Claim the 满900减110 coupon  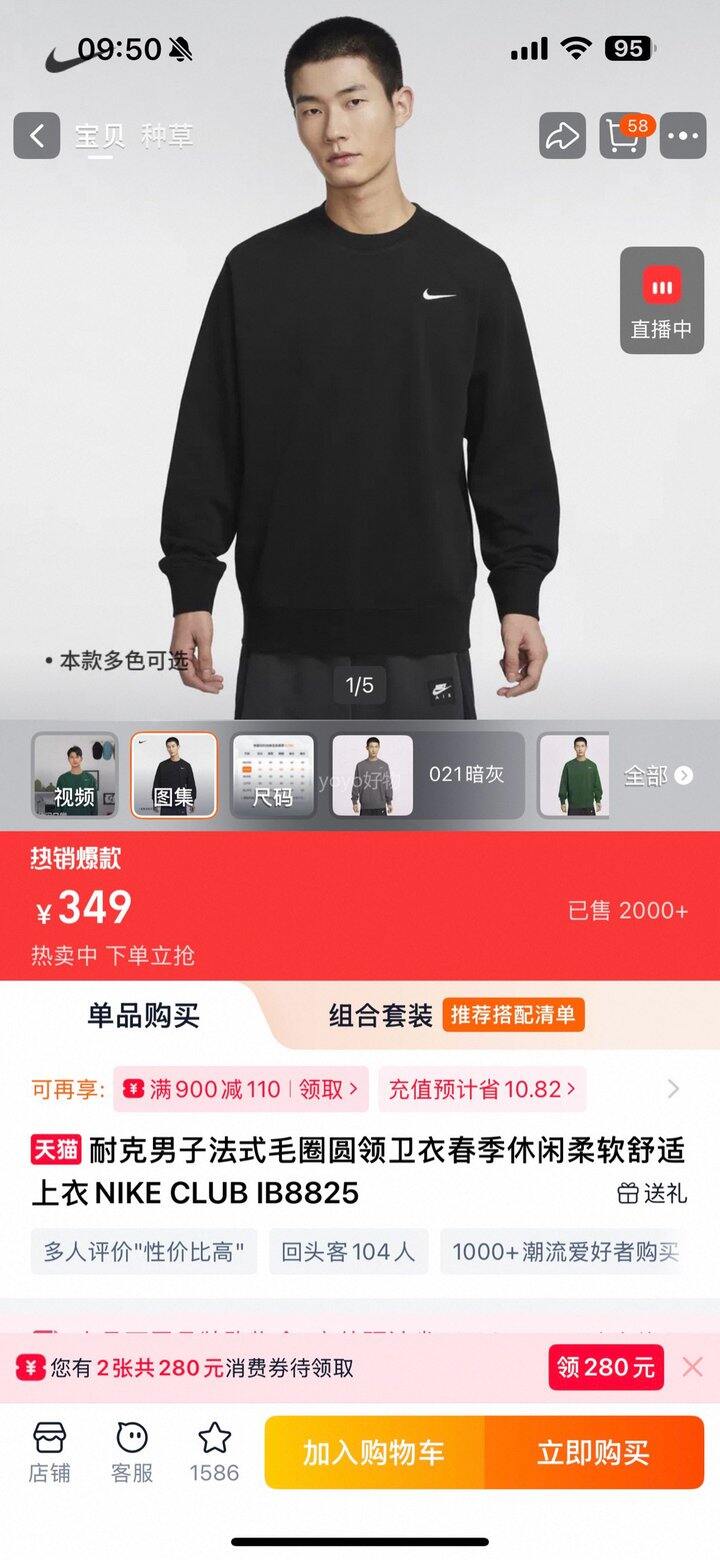tap(240, 1089)
